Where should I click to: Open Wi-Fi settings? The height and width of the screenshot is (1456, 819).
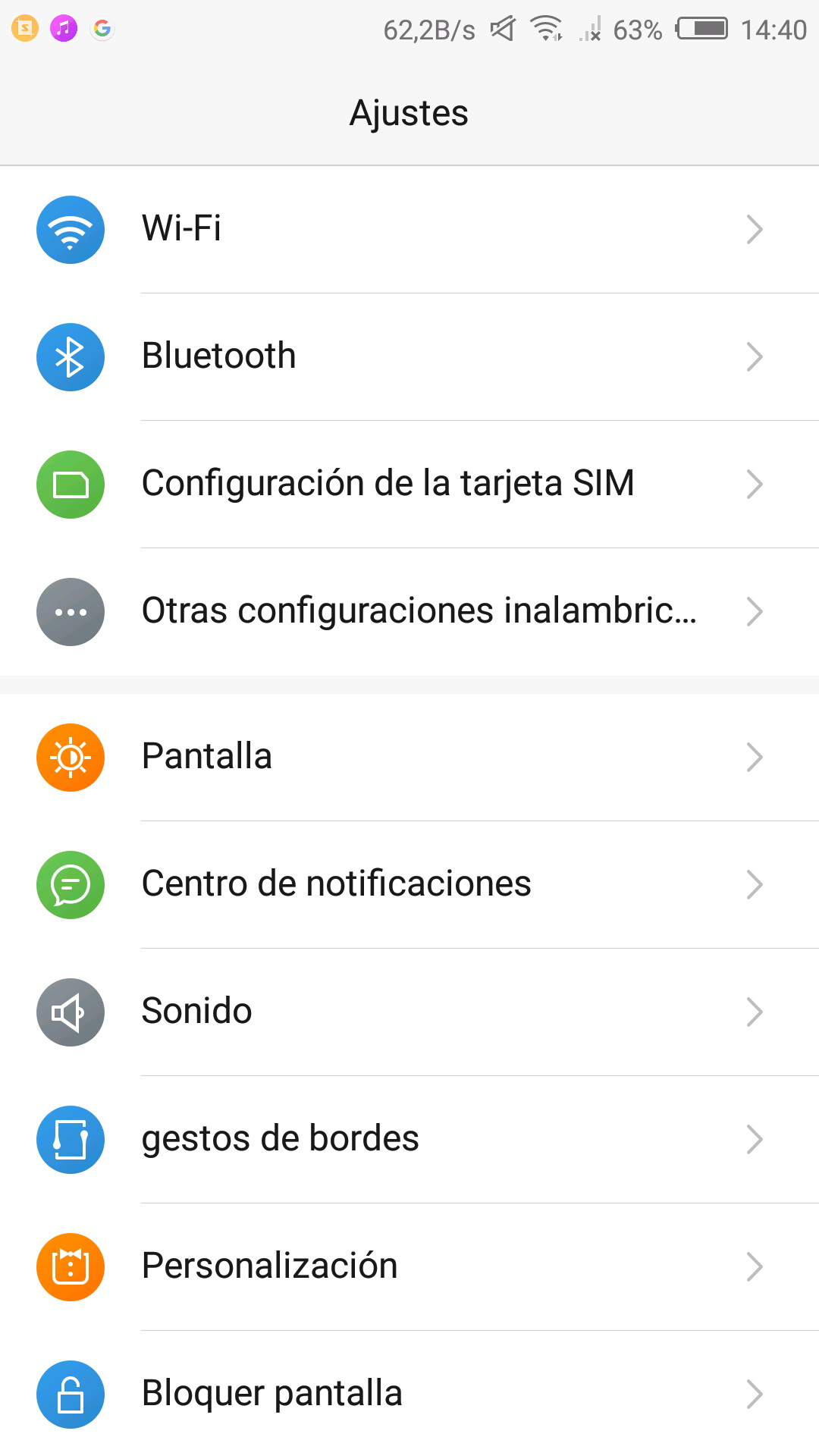pyautogui.click(x=409, y=229)
